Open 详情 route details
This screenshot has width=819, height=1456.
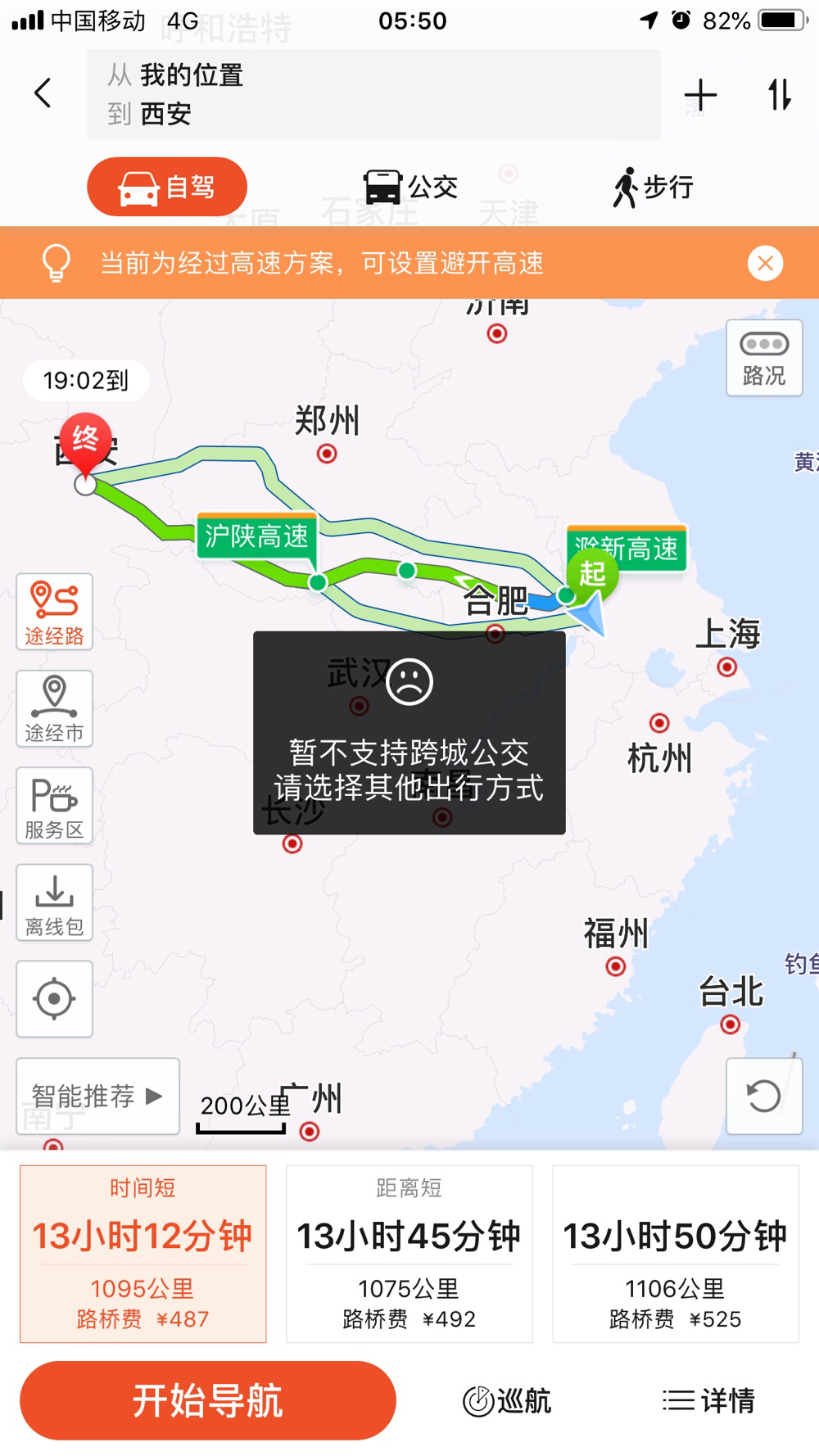click(x=708, y=1400)
